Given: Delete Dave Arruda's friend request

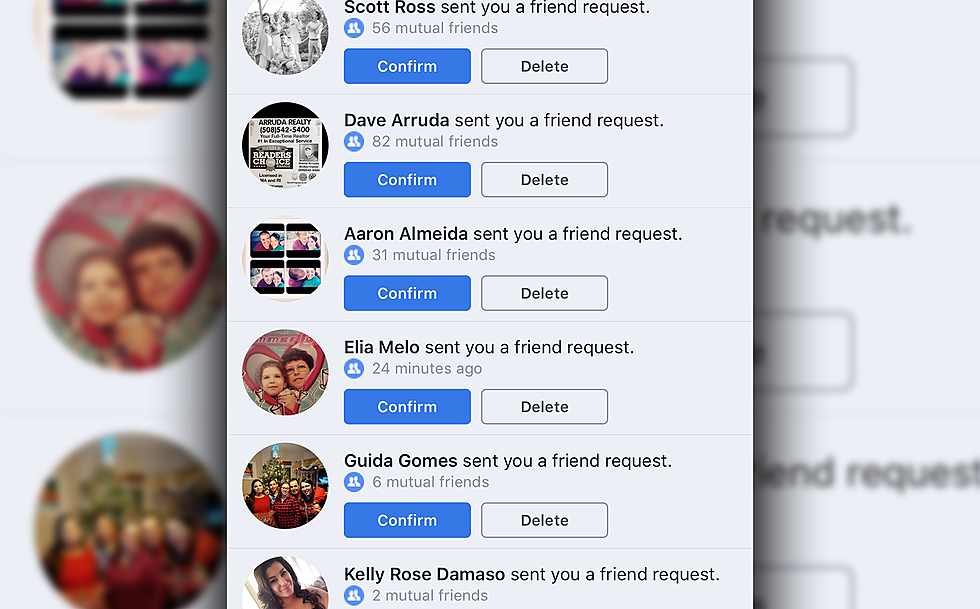Looking at the screenshot, I should [544, 180].
